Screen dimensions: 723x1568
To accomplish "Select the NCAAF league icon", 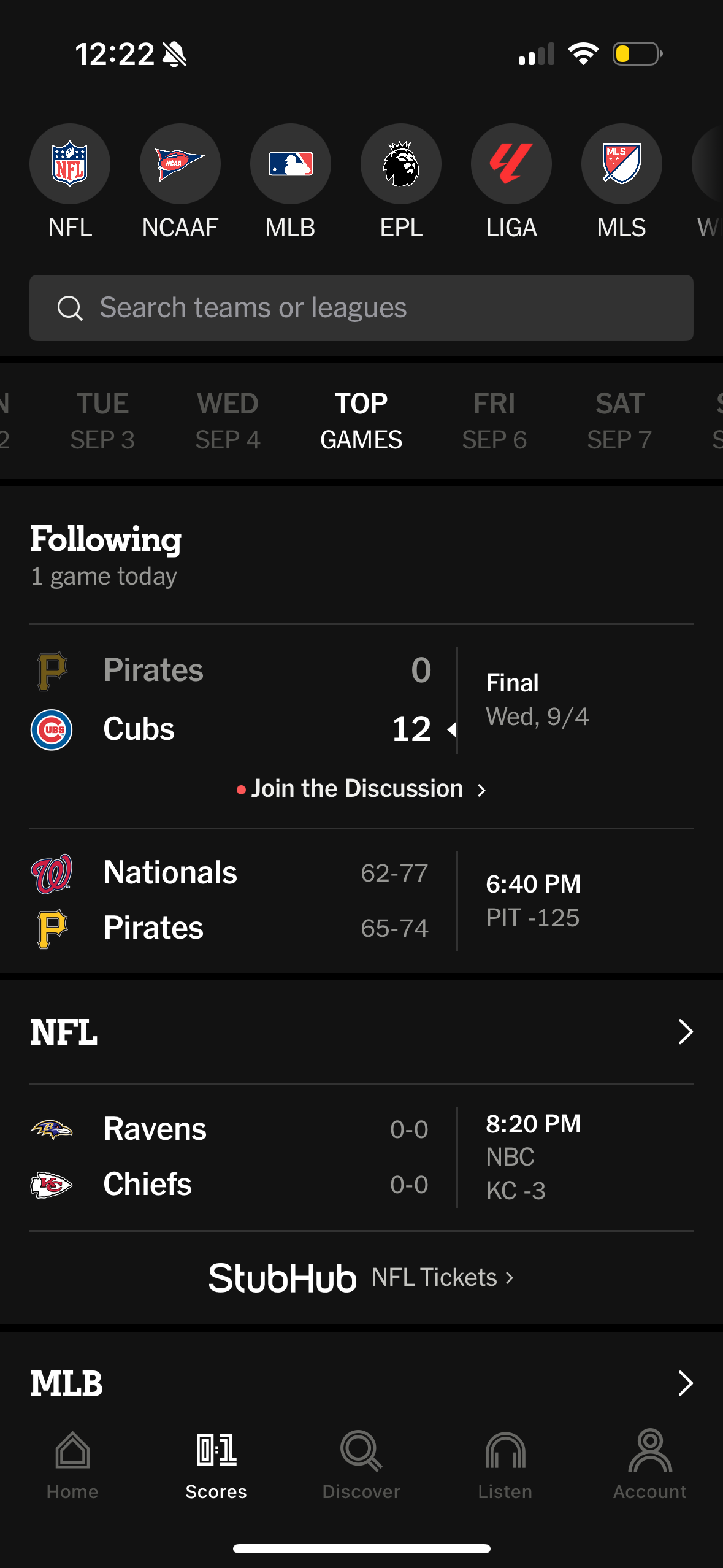I will pos(180,164).
